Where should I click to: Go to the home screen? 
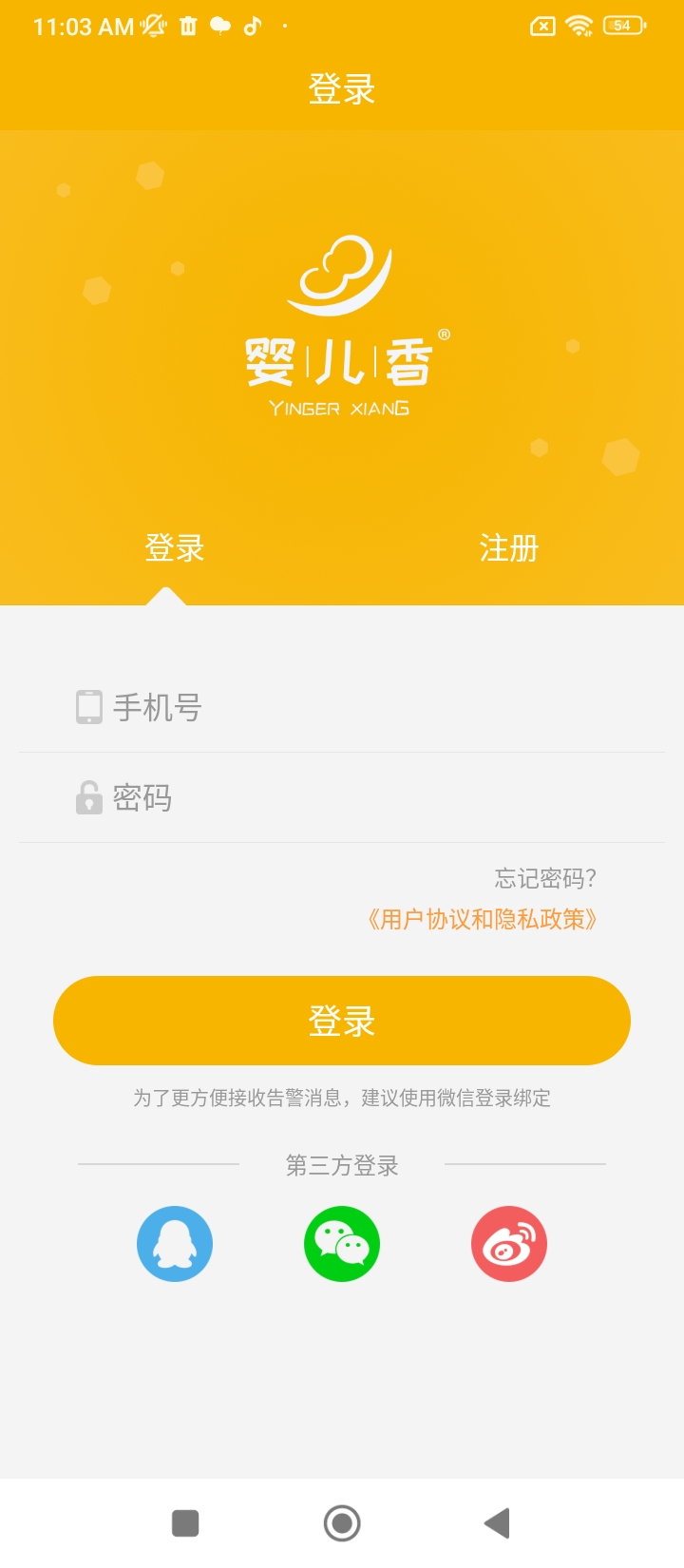(x=342, y=1523)
